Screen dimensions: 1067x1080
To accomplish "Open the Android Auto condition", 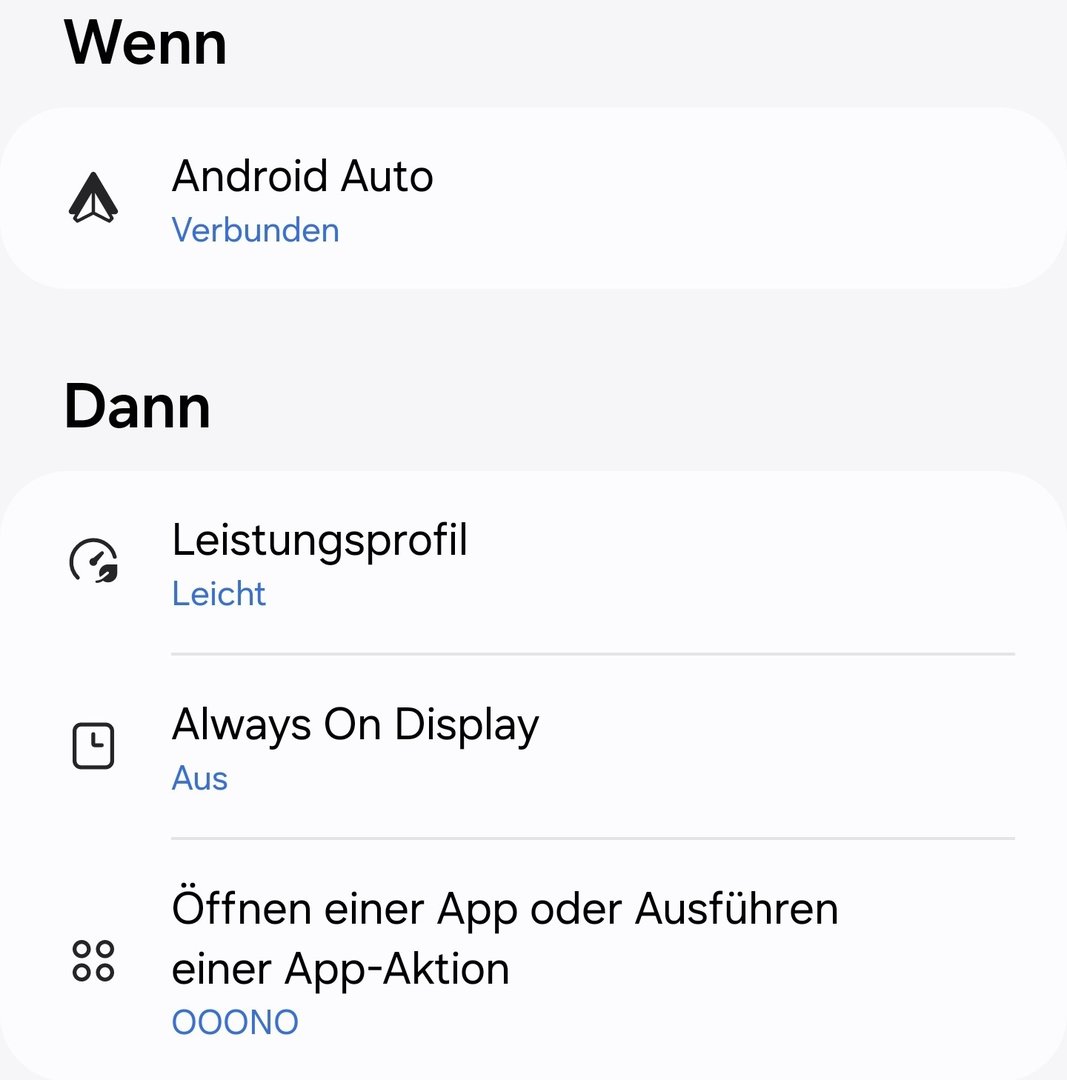I will (533, 199).
